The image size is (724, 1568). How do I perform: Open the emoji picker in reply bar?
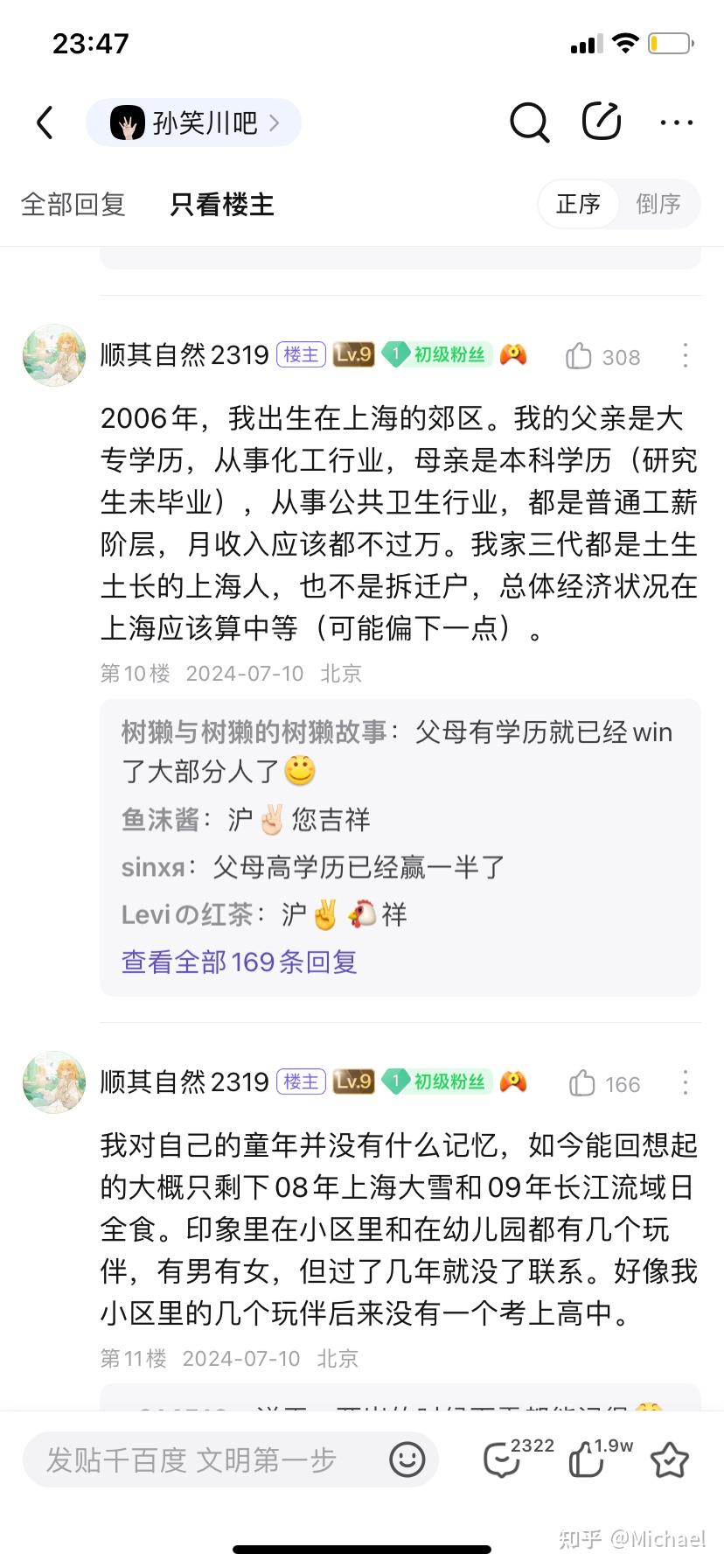(407, 1459)
